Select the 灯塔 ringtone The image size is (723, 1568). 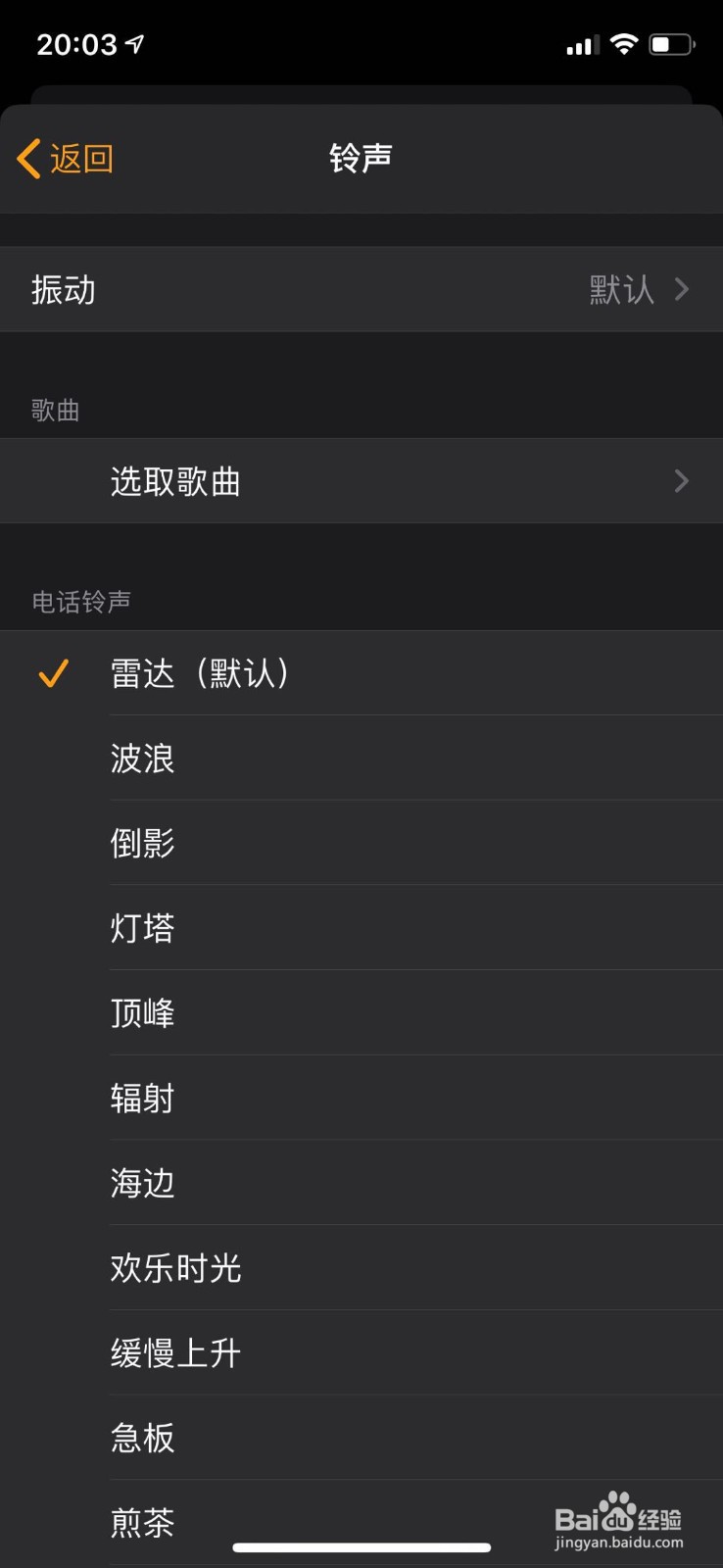point(141,929)
